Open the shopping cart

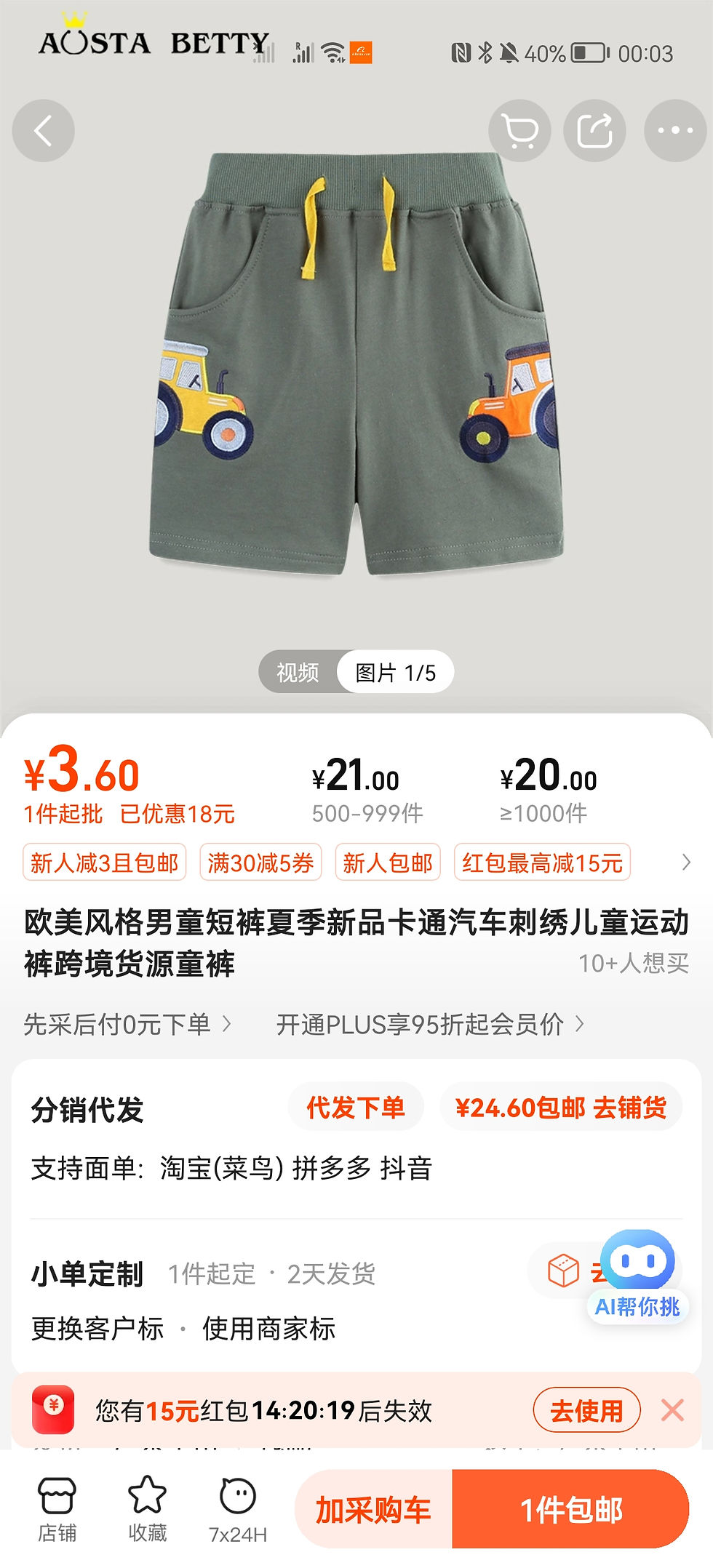[x=519, y=131]
